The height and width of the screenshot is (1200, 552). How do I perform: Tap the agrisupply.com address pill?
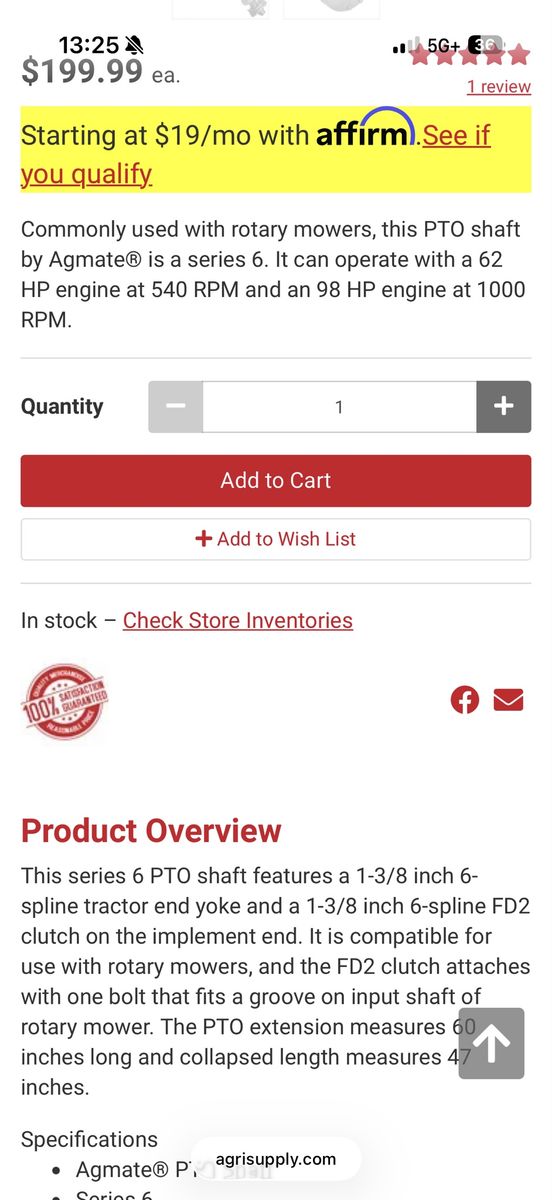[276, 1159]
